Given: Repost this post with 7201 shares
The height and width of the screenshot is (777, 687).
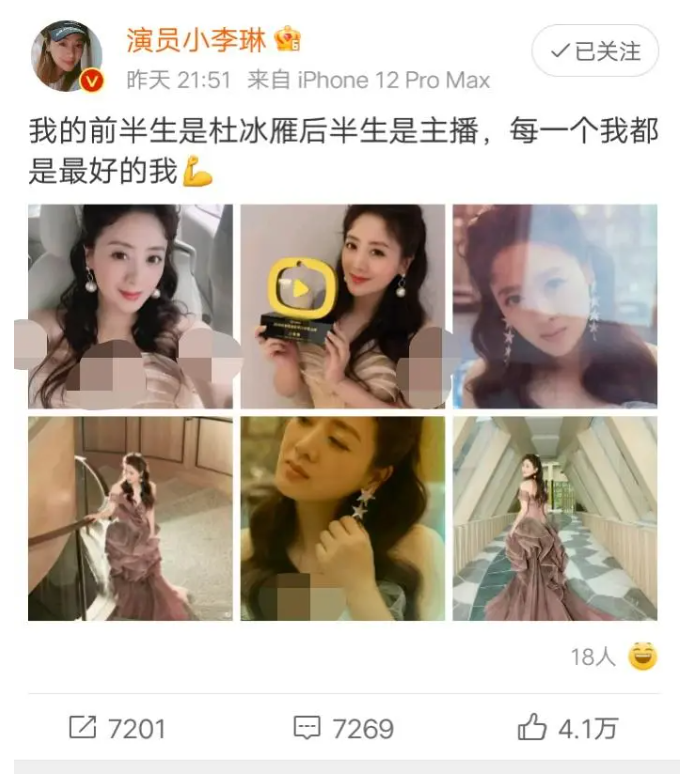Looking at the screenshot, I should tap(116, 728).
